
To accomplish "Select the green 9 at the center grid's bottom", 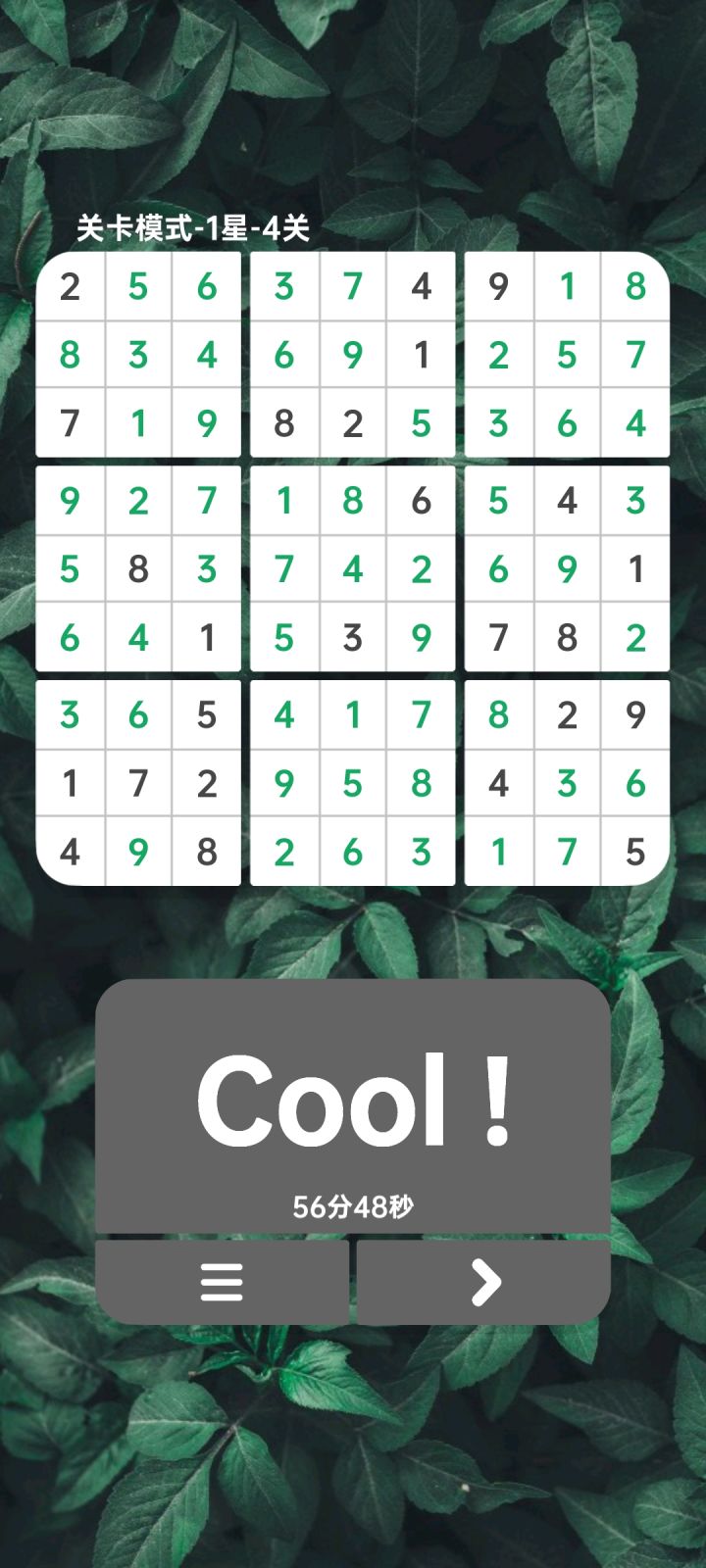I will click(x=420, y=637).
